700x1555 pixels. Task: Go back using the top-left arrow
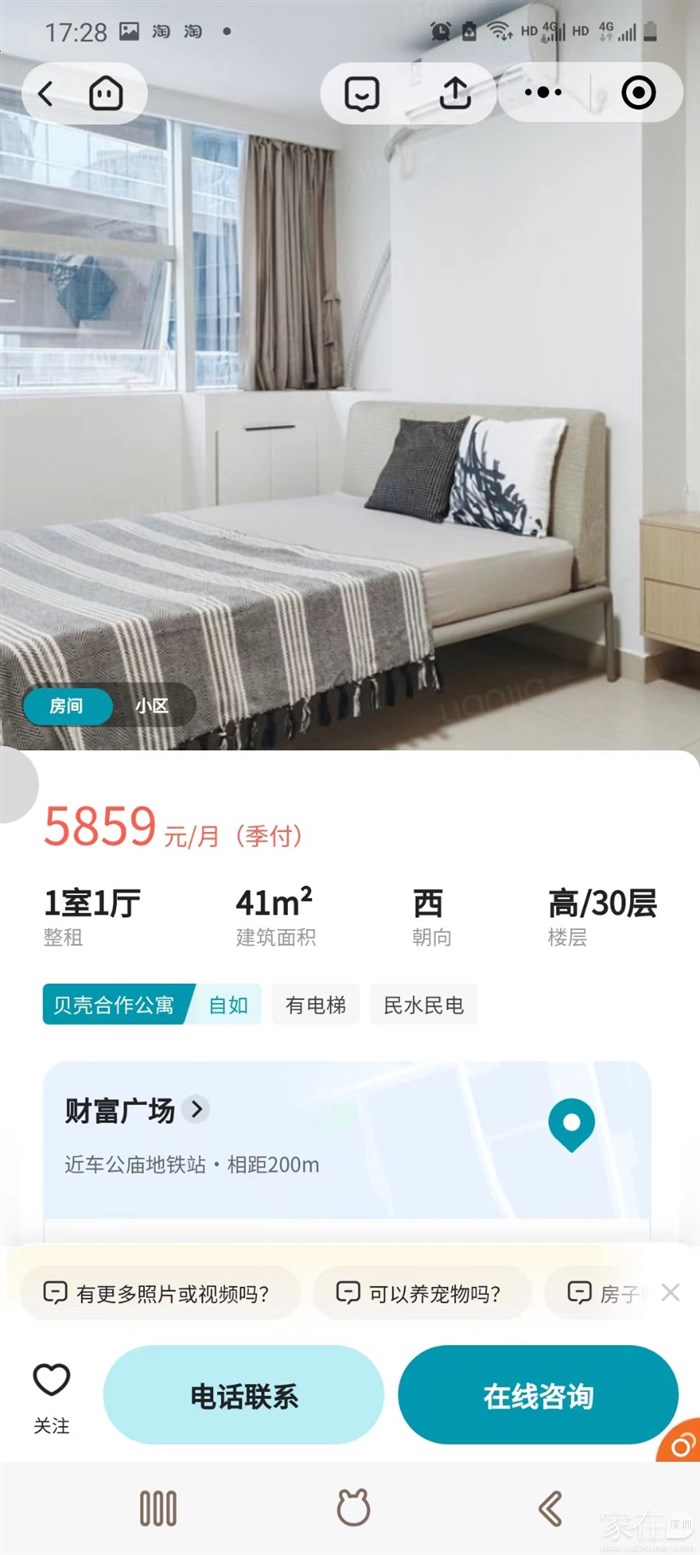pos(46,94)
